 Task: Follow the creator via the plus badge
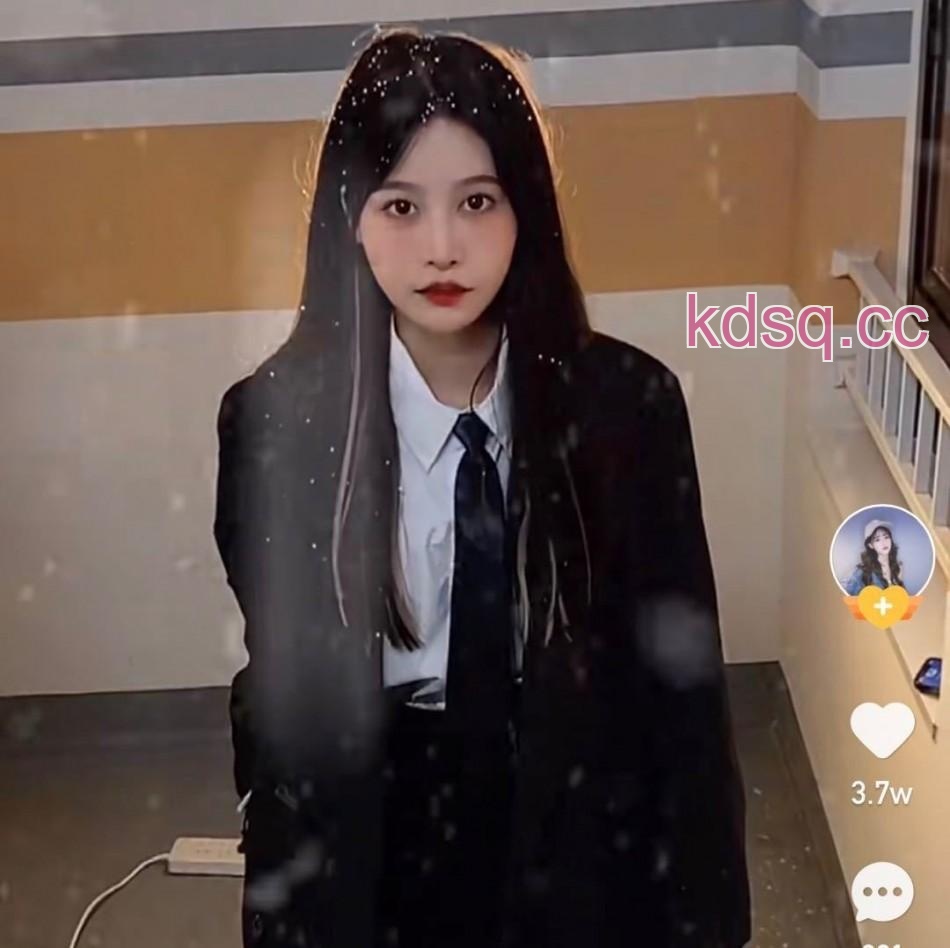coord(881,606)
